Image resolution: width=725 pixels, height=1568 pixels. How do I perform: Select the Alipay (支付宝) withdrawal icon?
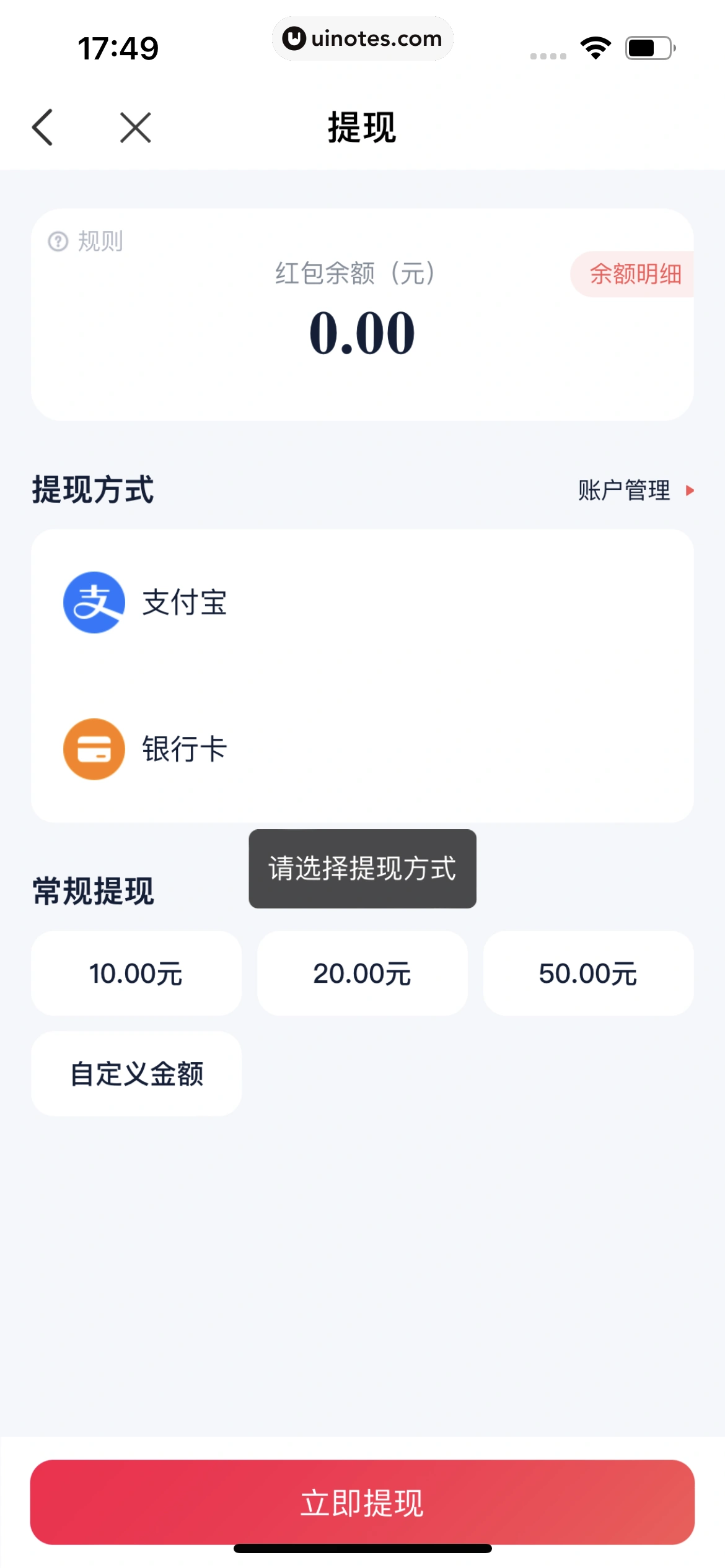click(x=94, y=603)
